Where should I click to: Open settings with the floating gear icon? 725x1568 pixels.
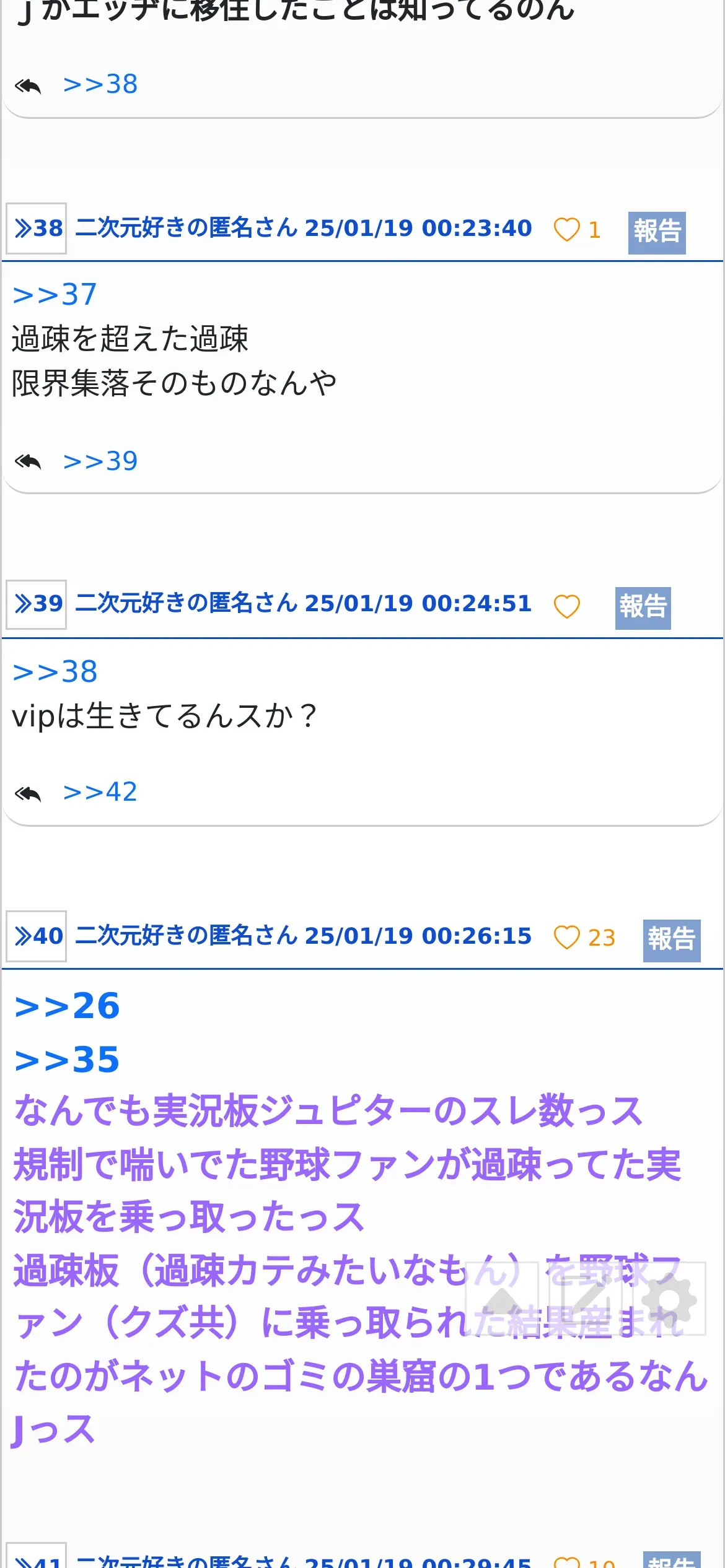(x=669, y=1299)
